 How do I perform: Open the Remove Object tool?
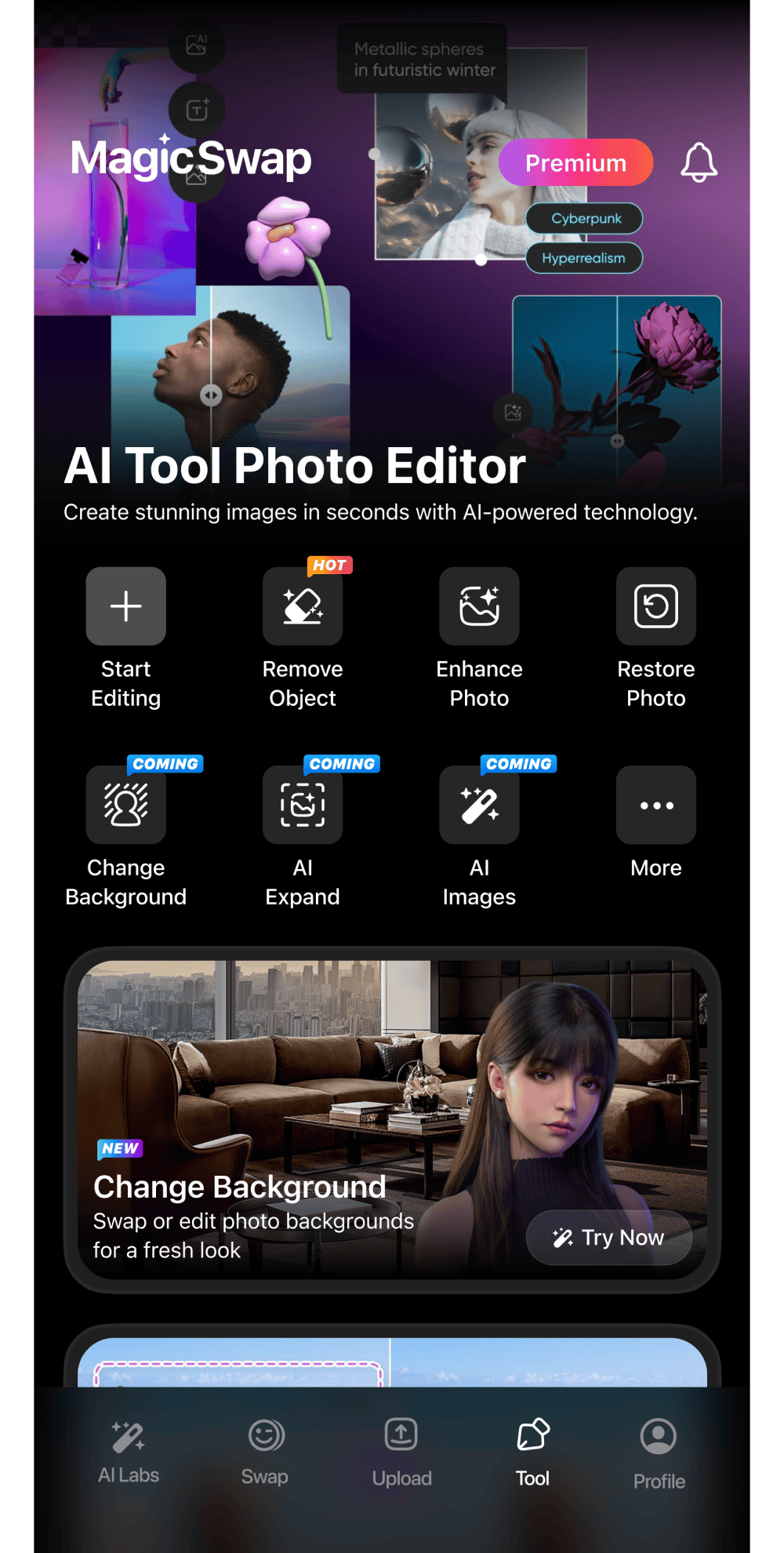303,607
